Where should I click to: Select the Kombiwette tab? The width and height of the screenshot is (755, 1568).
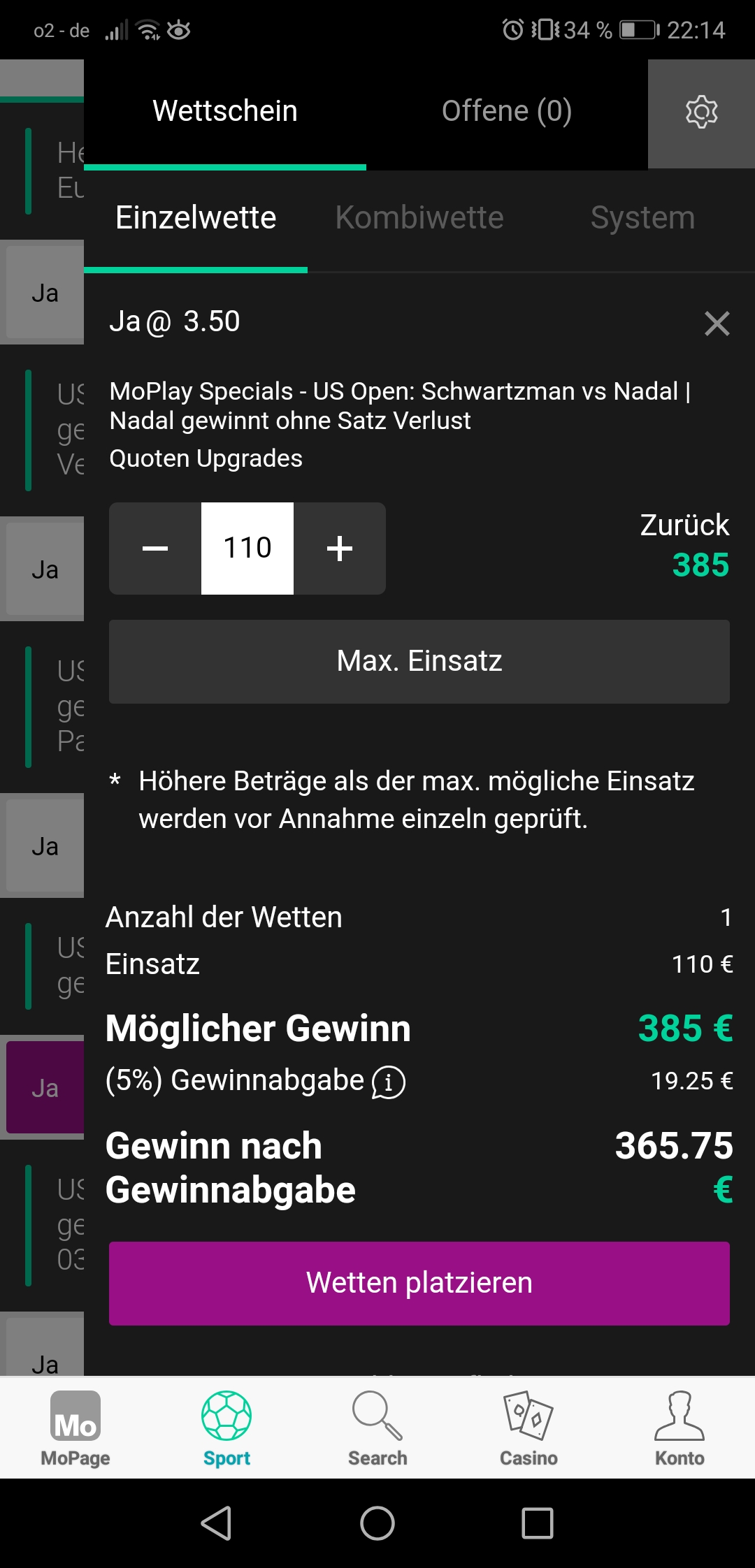coord(419,218)
